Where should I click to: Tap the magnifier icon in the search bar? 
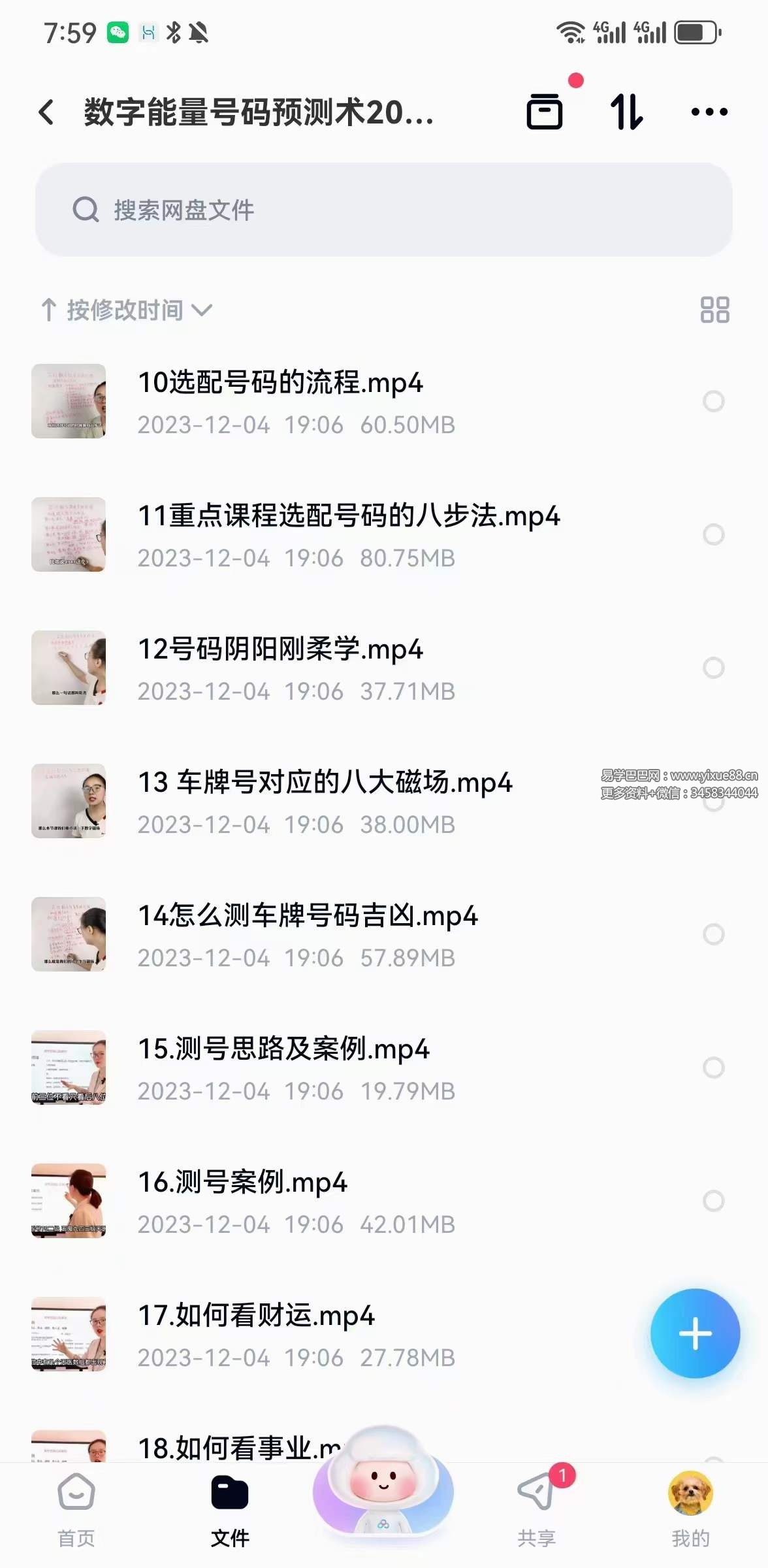click(x=86, y=210)
